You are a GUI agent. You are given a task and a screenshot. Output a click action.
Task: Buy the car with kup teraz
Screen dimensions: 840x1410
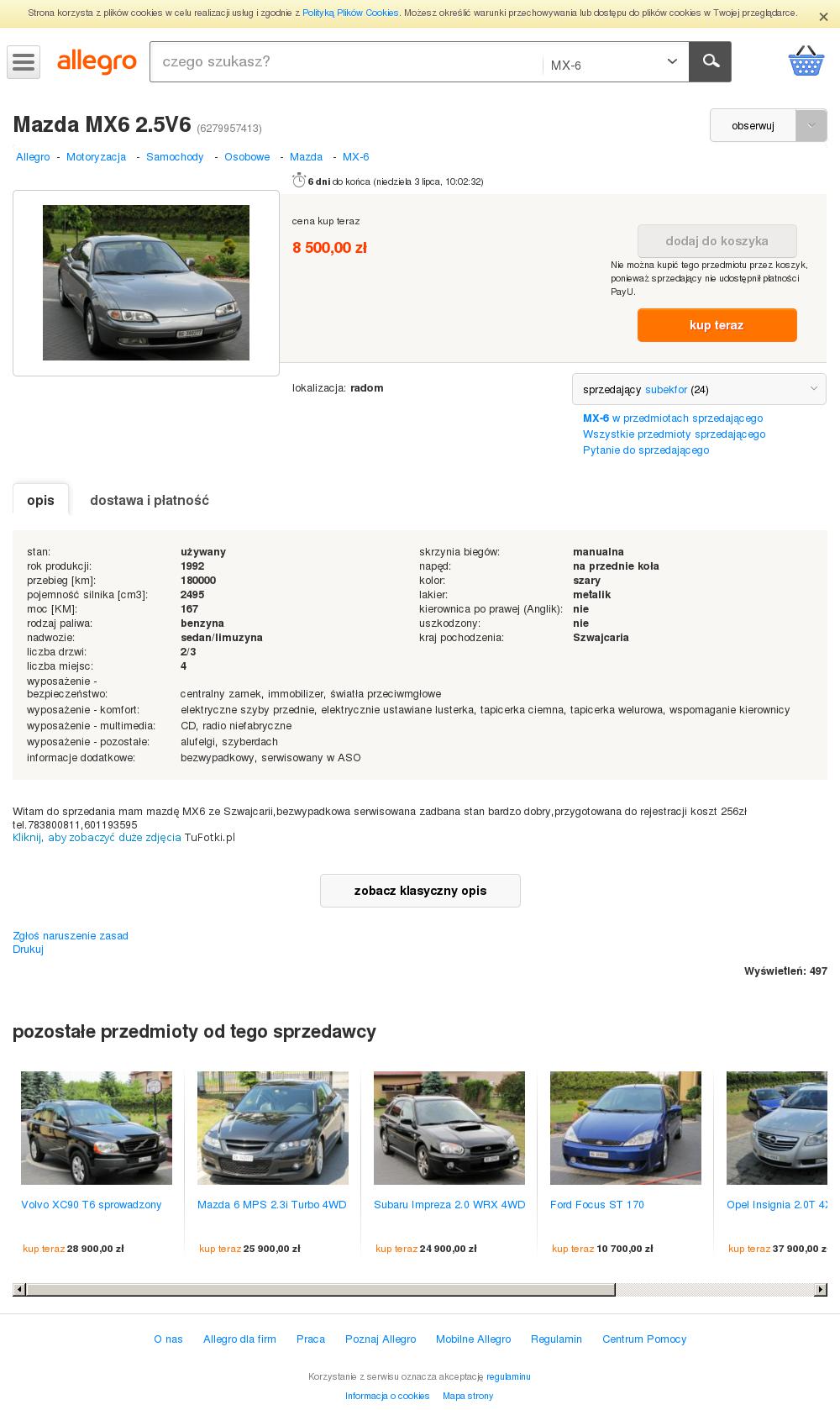717,325
